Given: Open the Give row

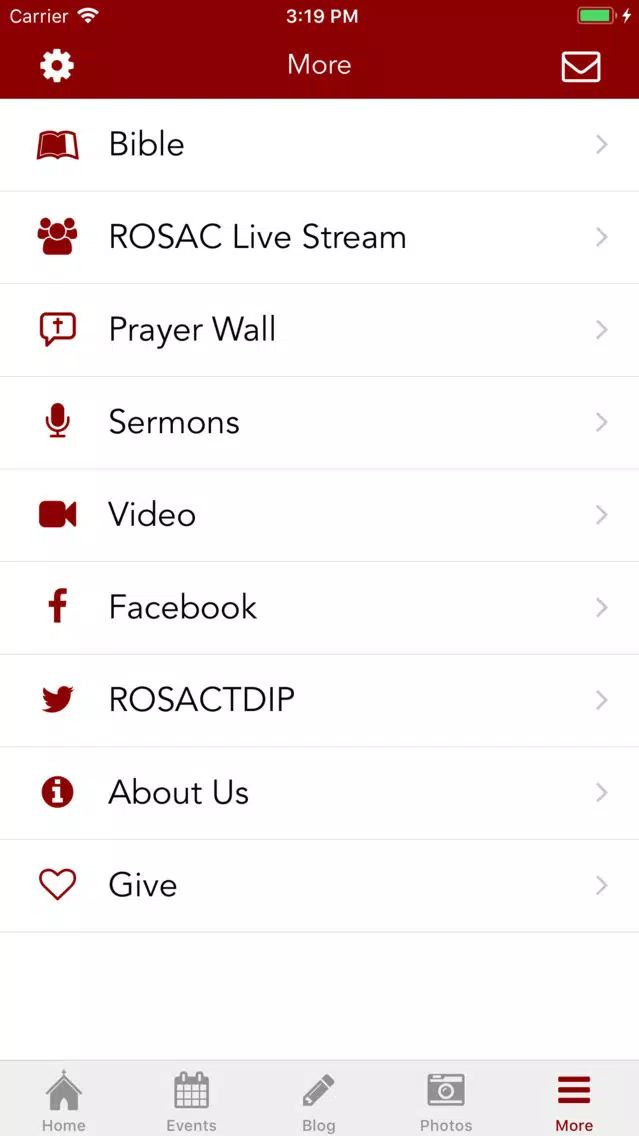Looking at the screenshot, I should pyautogui.click(x=320, y=886).
